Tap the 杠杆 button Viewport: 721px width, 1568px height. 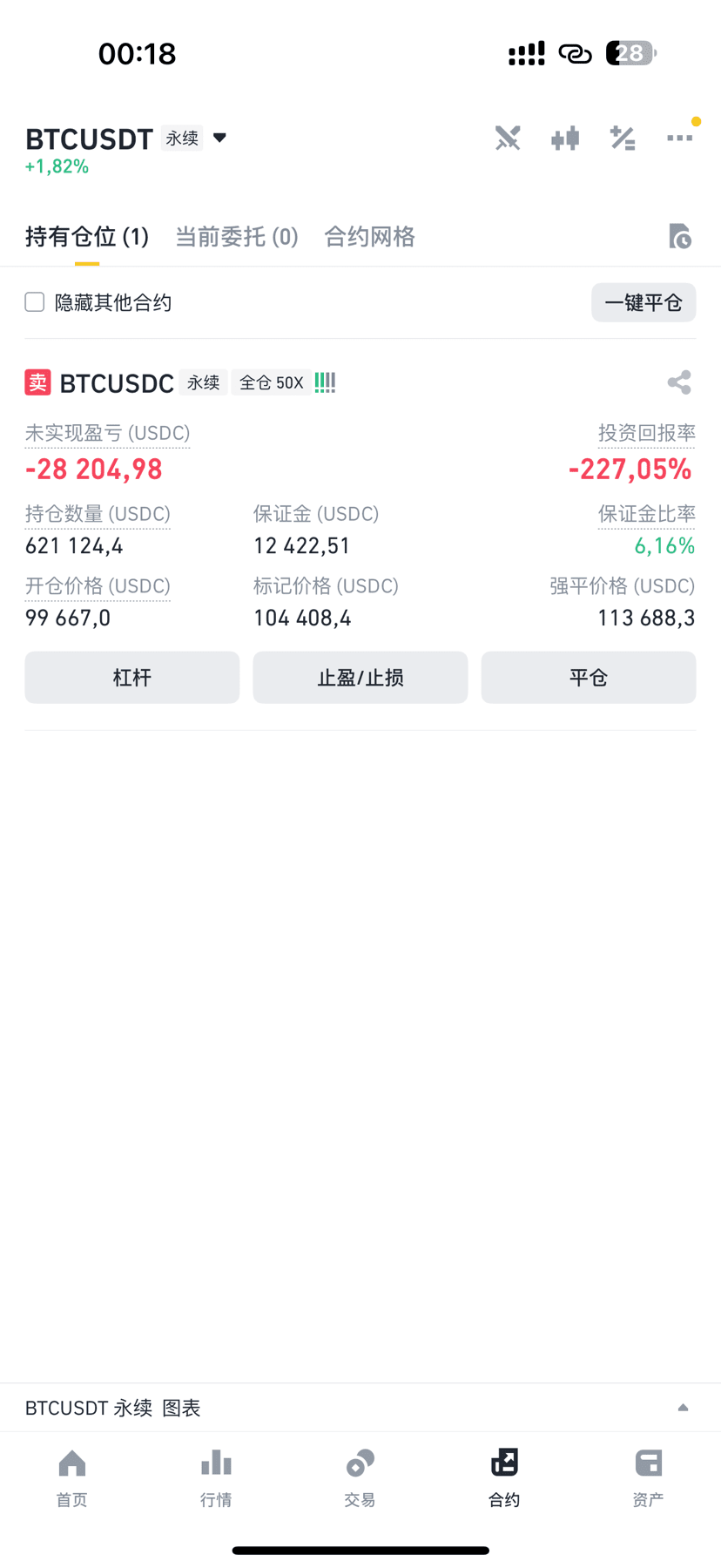132,678
